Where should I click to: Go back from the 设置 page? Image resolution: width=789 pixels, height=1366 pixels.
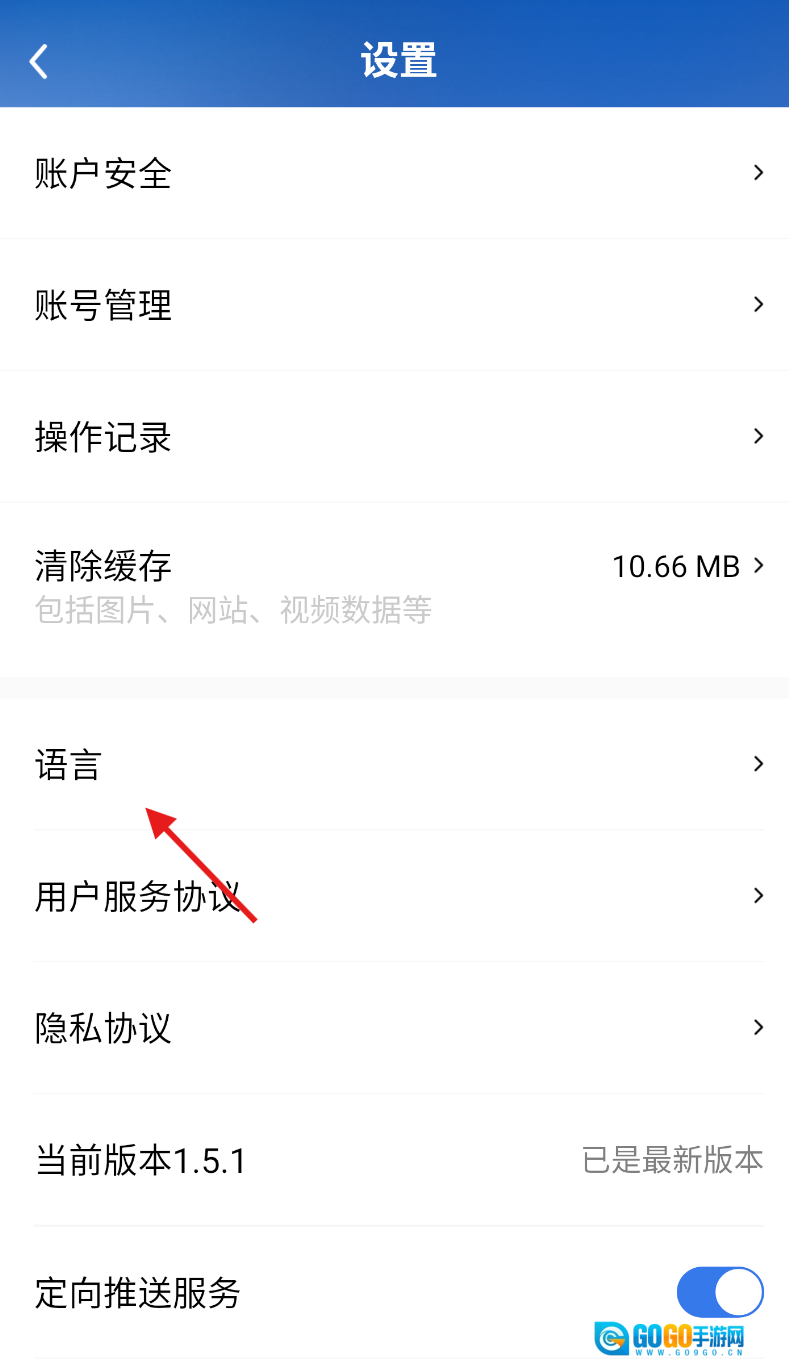[39, 61]
